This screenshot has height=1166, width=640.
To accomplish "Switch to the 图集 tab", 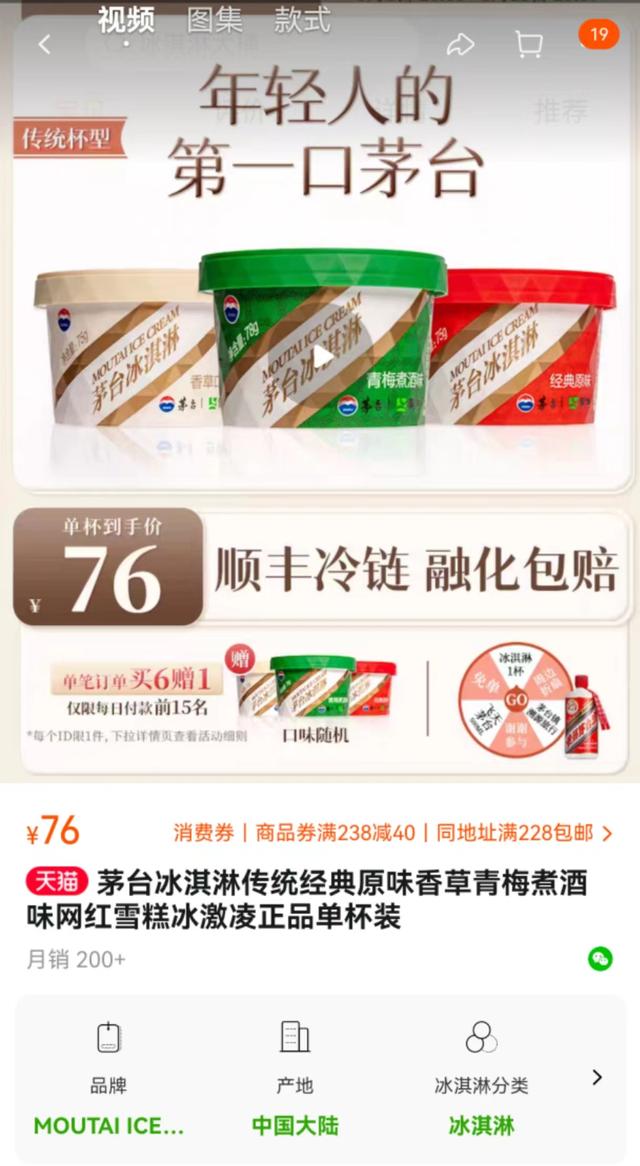I will [x=214, y=19].
